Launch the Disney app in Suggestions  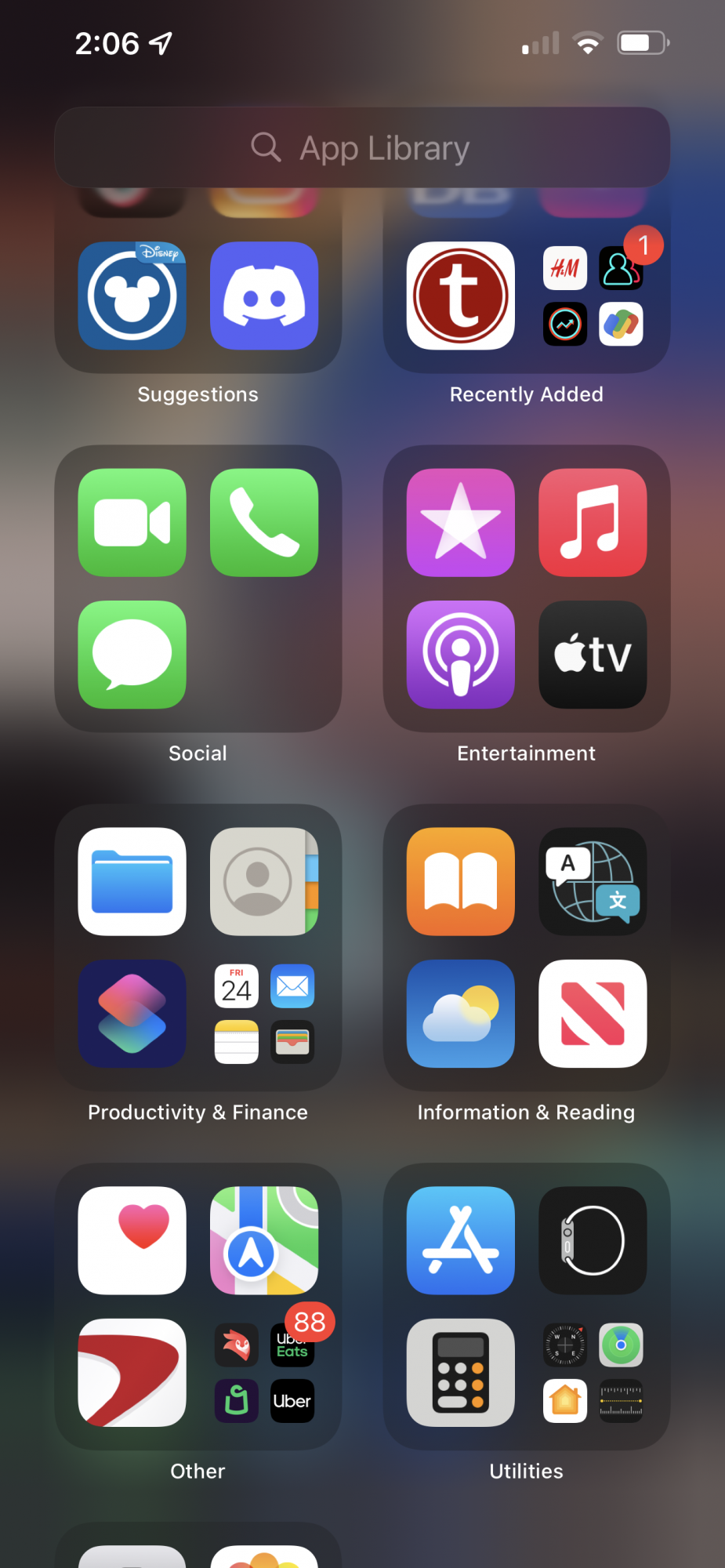132,296
